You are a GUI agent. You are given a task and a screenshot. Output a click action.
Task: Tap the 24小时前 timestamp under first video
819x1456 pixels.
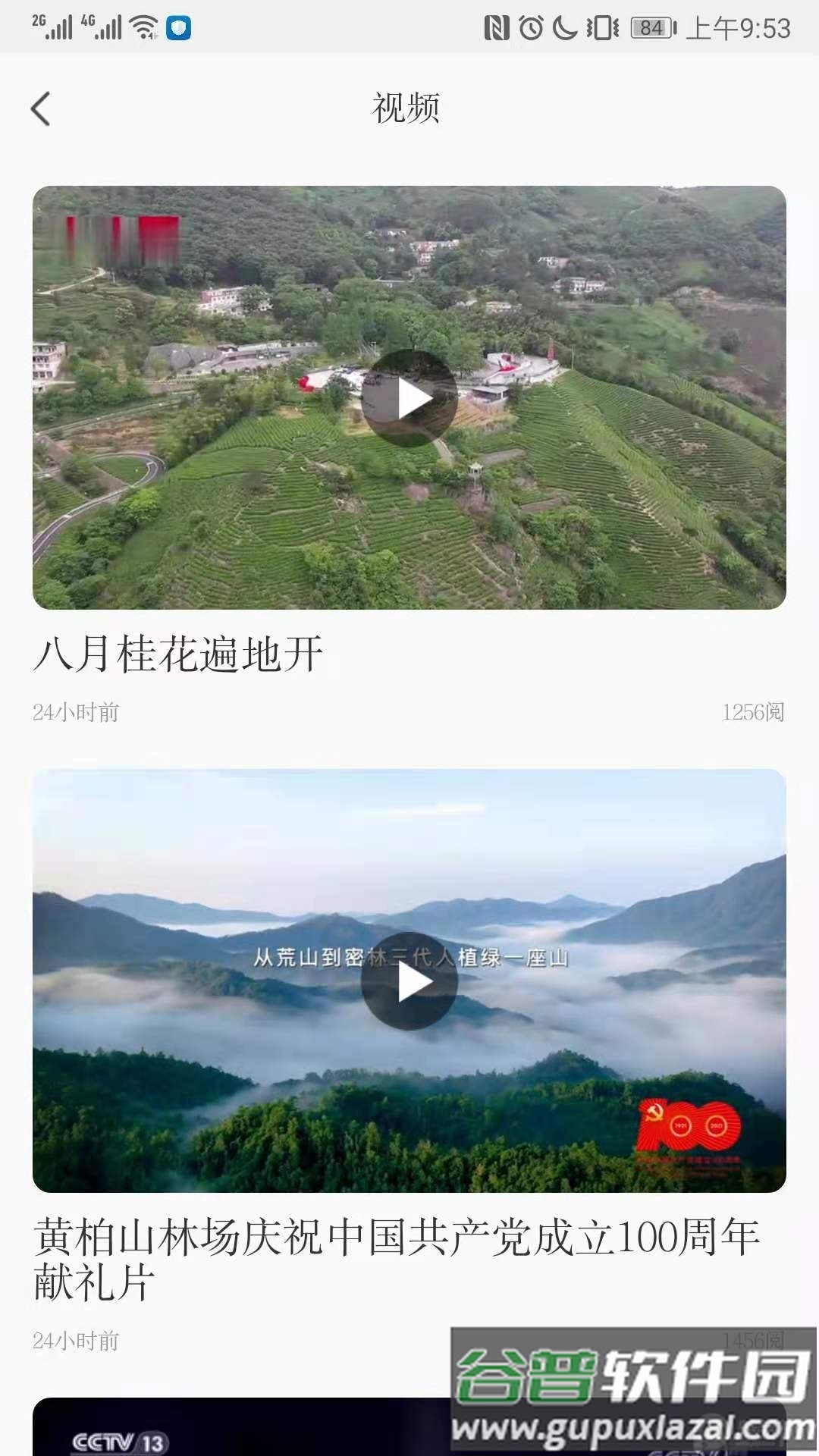point(76,711)
